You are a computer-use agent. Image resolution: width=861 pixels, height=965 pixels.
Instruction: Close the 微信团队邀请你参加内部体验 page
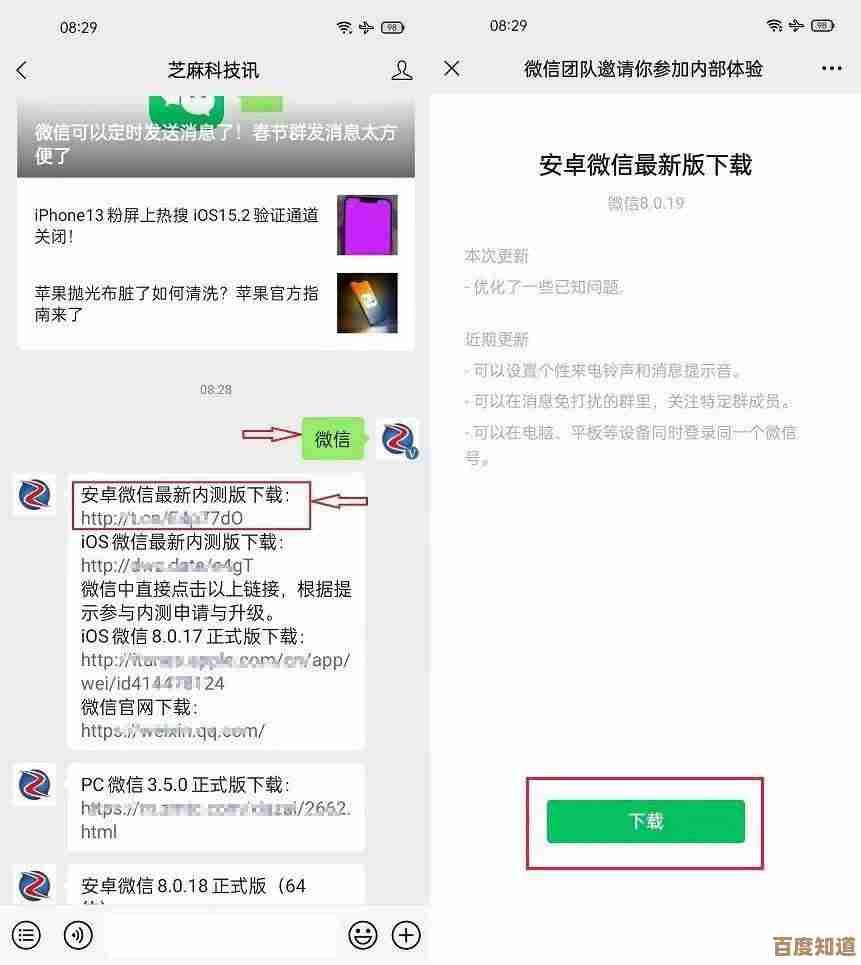(452, 68)
